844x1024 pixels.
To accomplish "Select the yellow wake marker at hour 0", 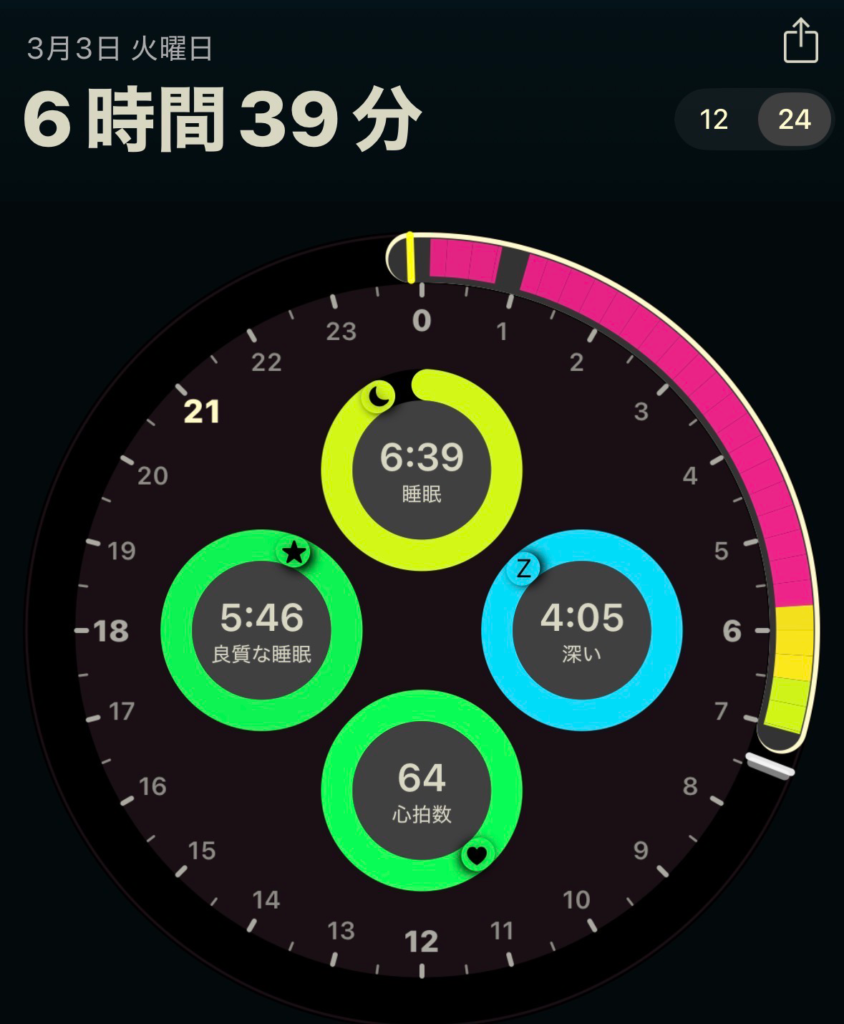I will (409, 258).
